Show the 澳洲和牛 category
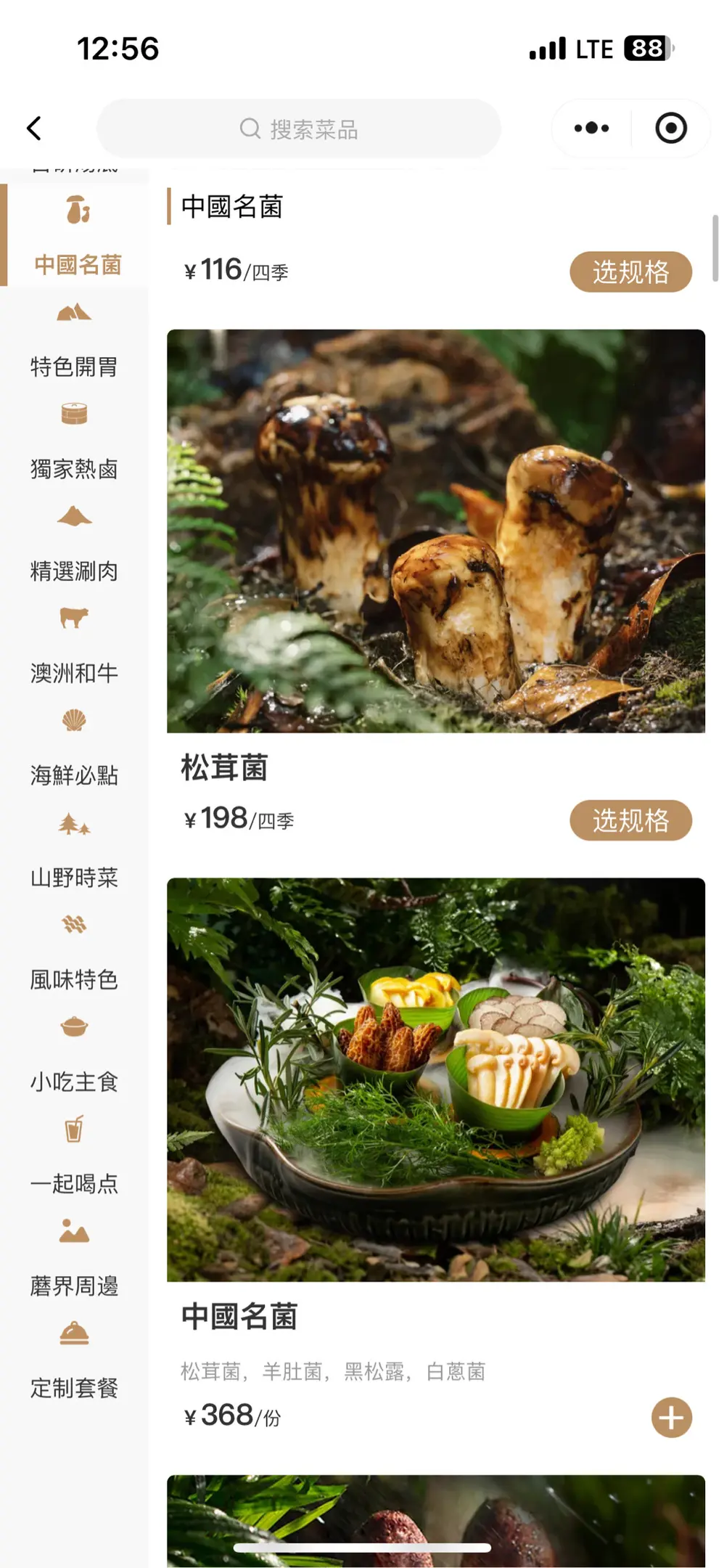The height and width of the screenshot is (1568, 724). tap(74, 648)
